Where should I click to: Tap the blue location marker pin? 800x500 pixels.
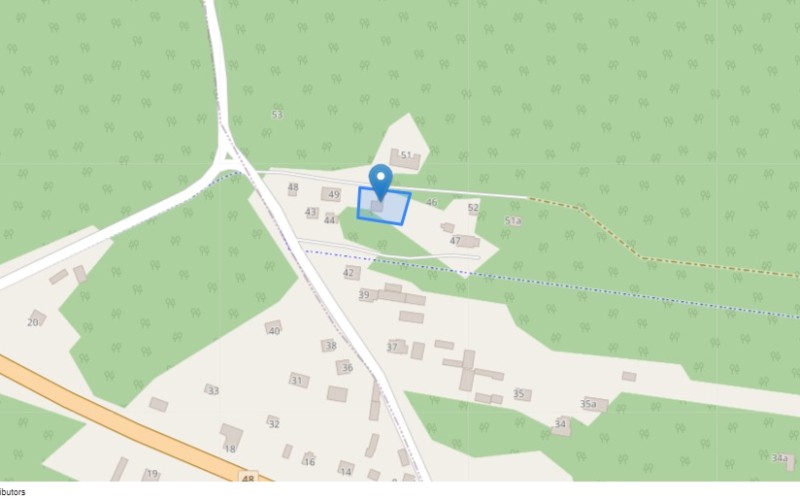380,180
